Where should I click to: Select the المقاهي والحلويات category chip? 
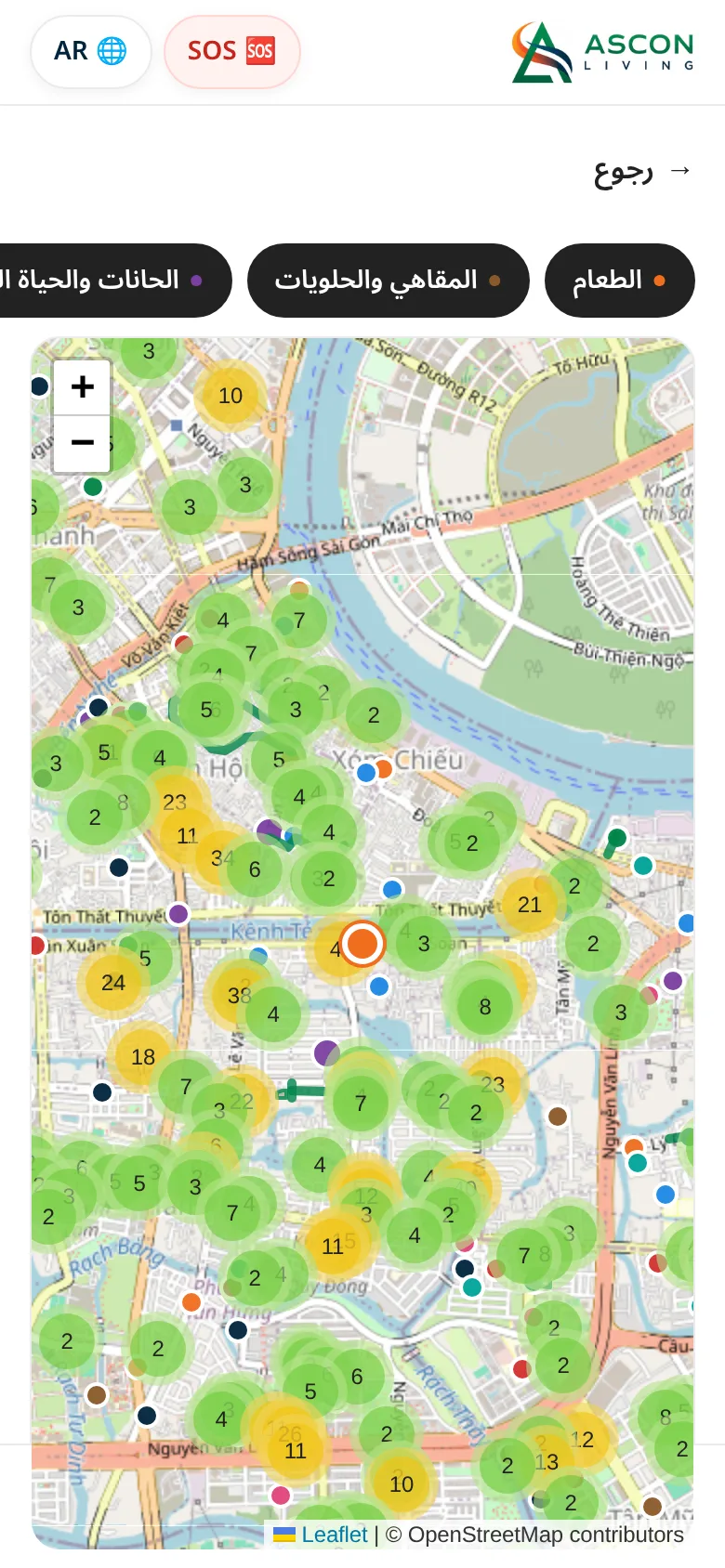[388, 281]
